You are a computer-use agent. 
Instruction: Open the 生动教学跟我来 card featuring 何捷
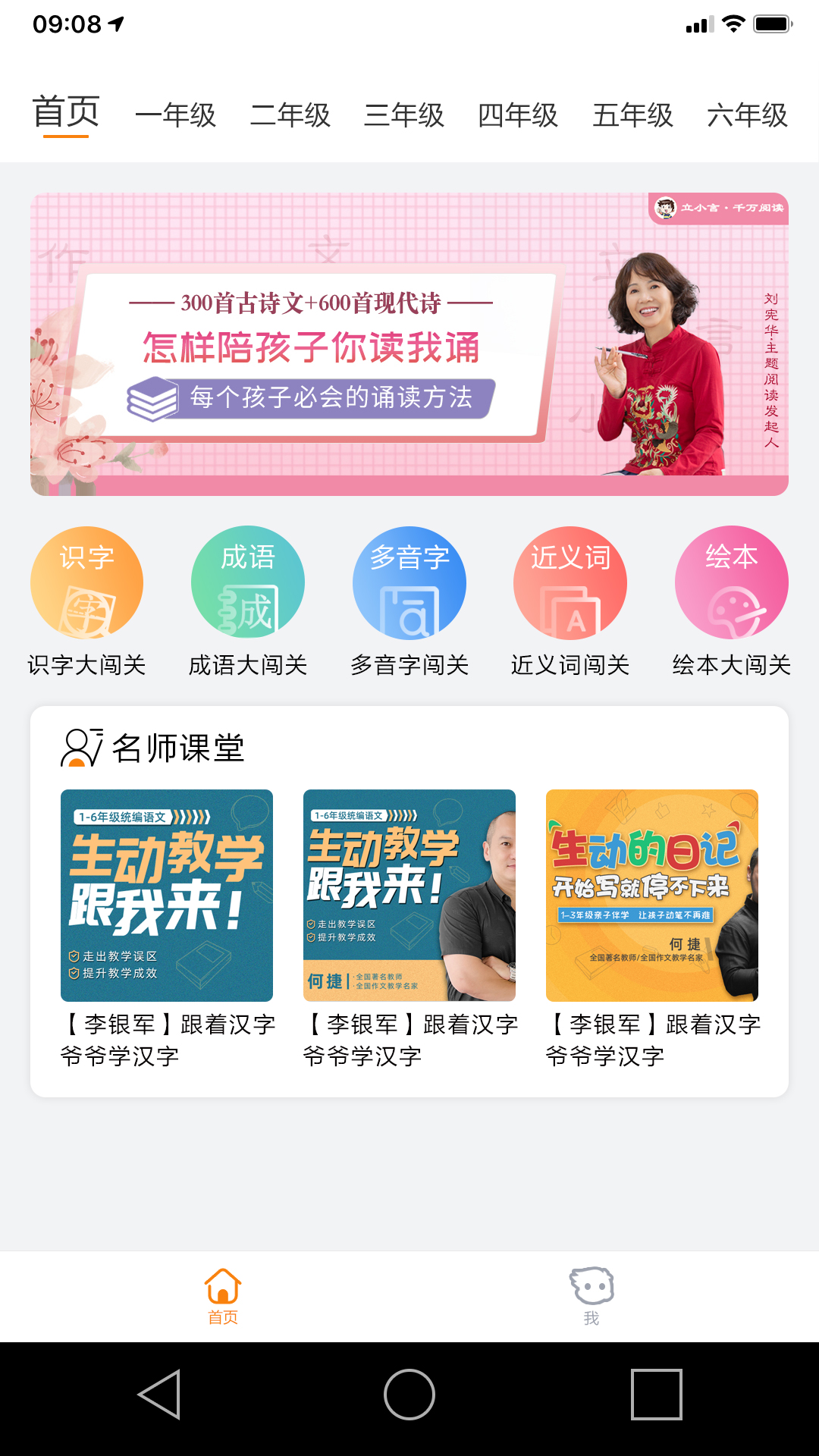(x=409, y=895)
